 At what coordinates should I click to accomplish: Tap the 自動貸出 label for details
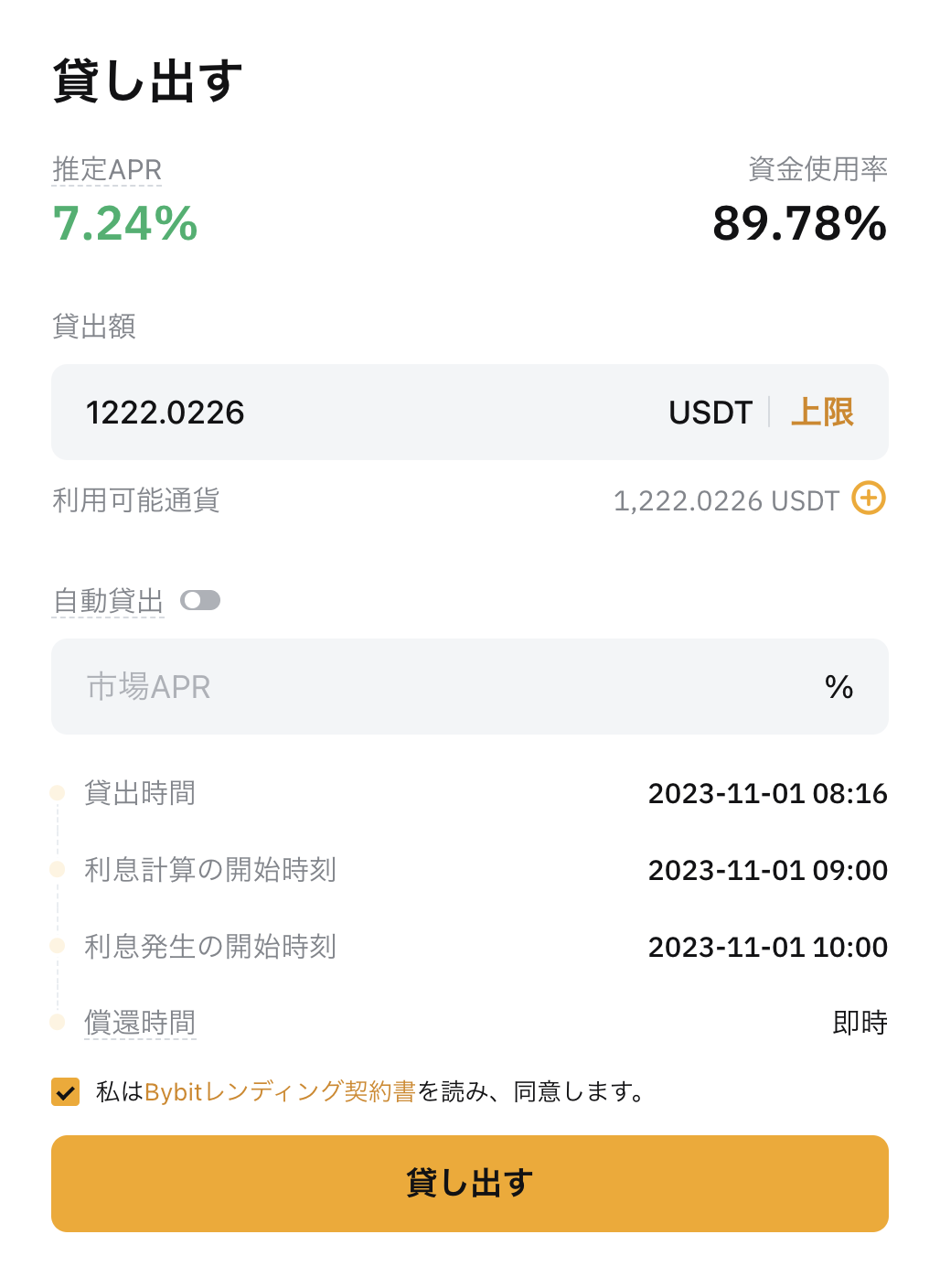108,601
